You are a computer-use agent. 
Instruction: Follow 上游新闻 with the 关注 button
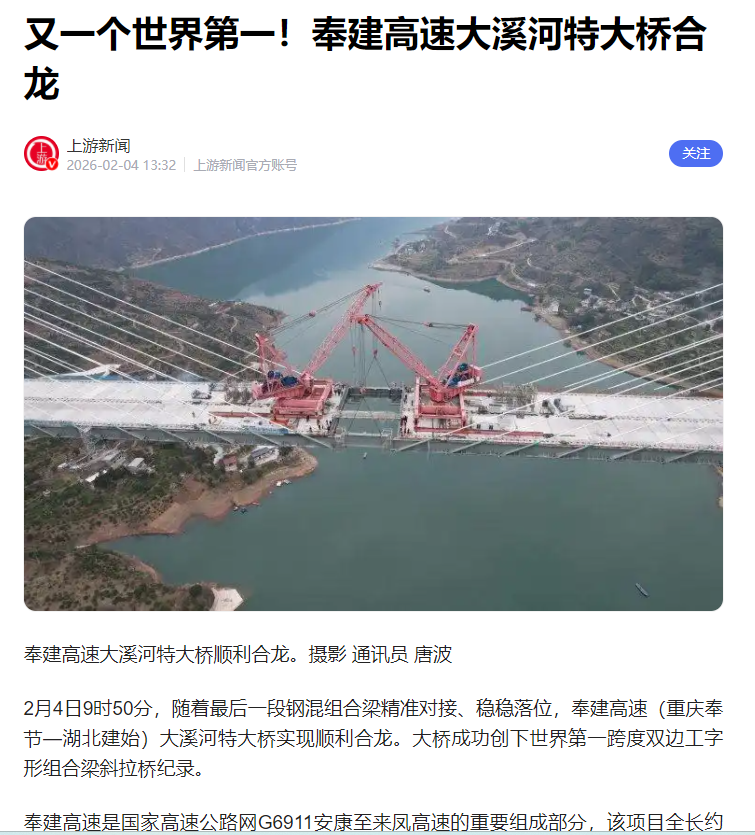[x=695, y=153]
